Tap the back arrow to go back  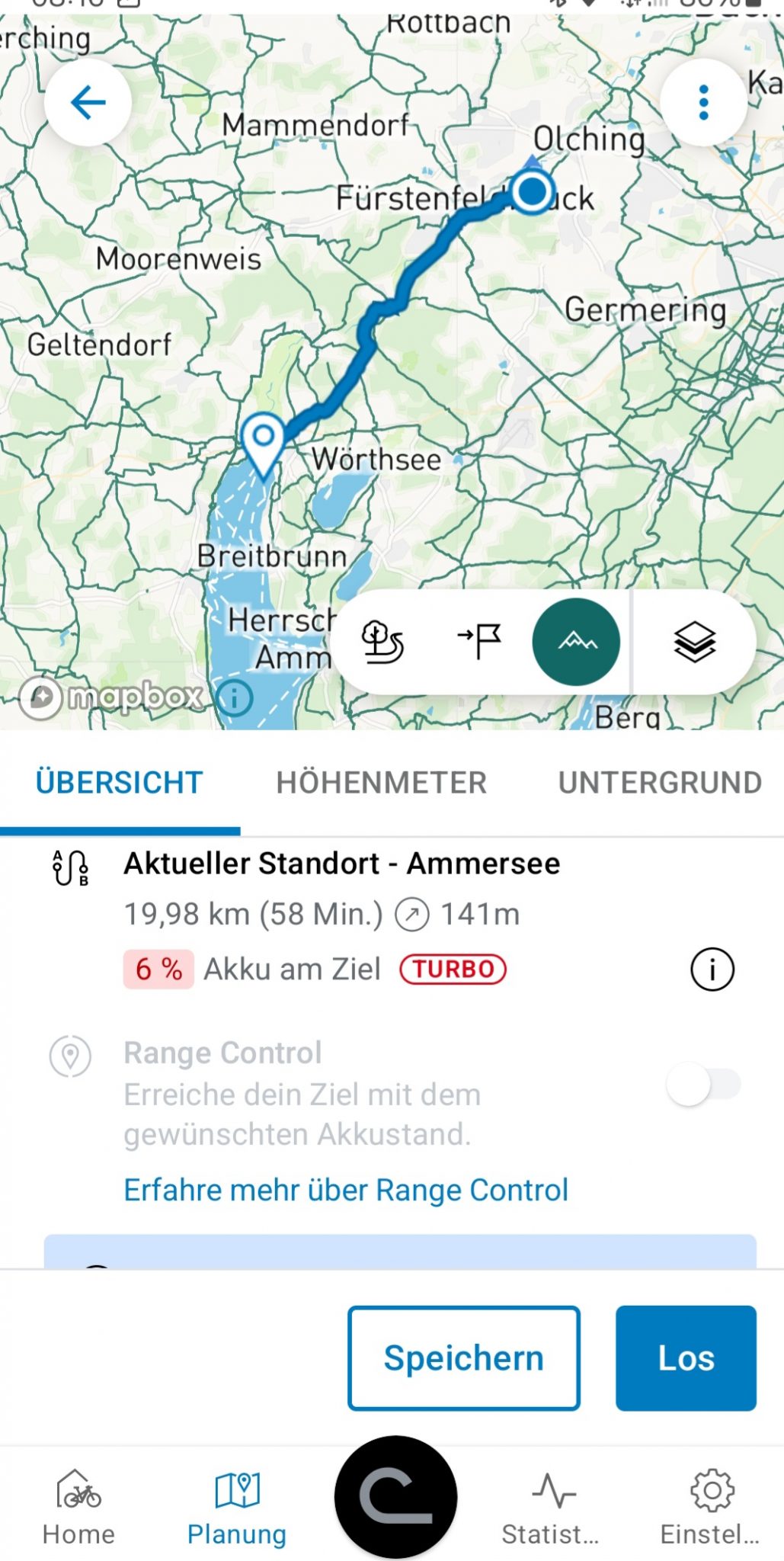click(x=86, y=103)
